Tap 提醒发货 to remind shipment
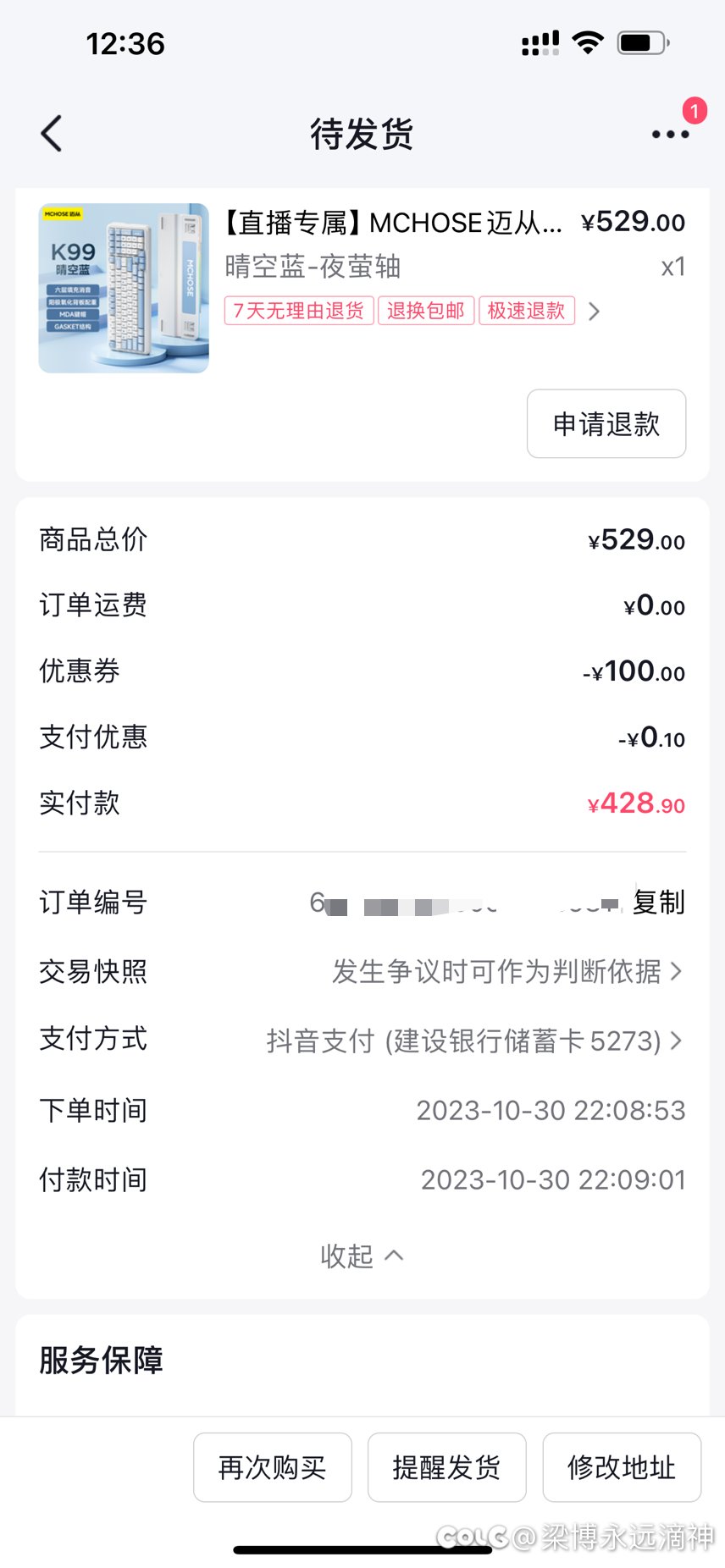Image resolution: width=725 pixels, height=1568 pixels. coord(446,1467)
